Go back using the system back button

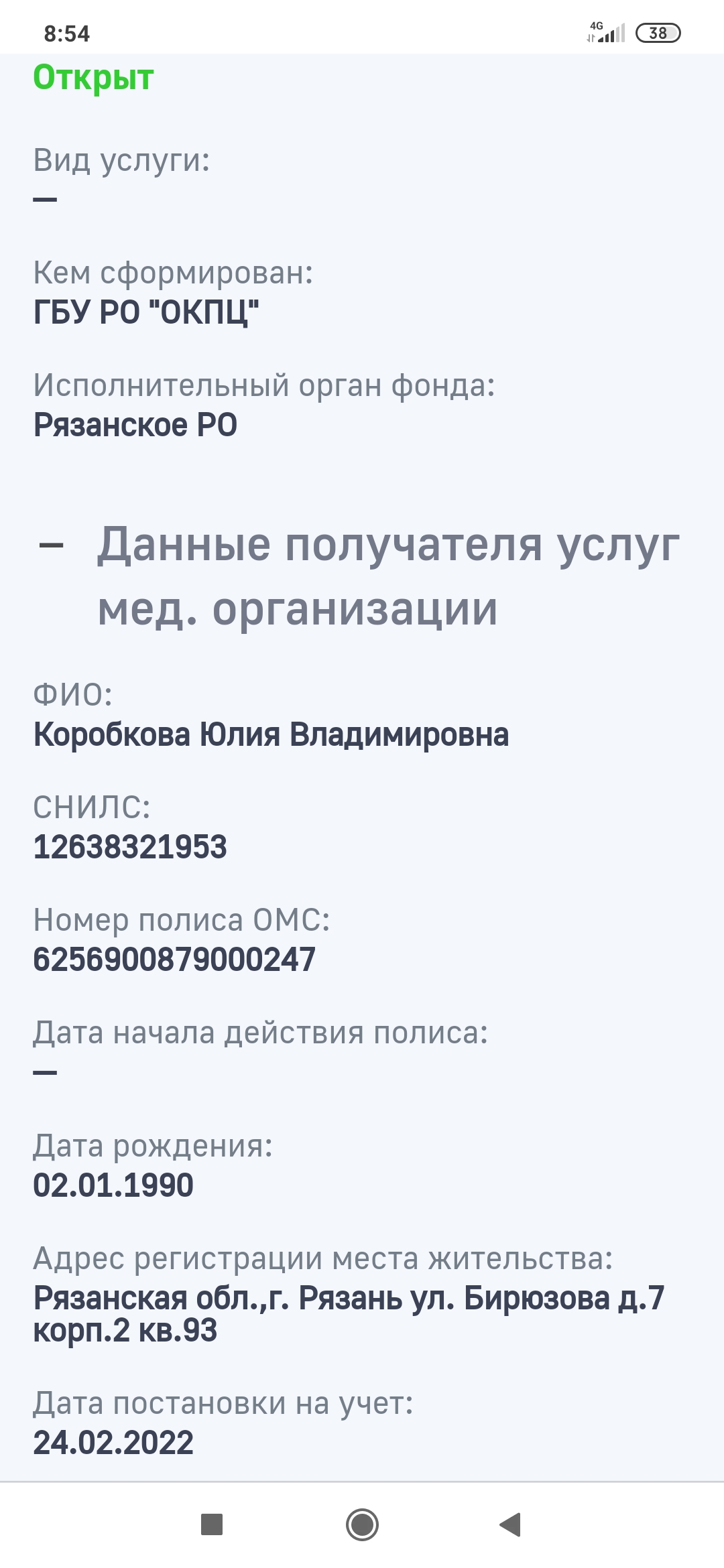pos(511,1524)
